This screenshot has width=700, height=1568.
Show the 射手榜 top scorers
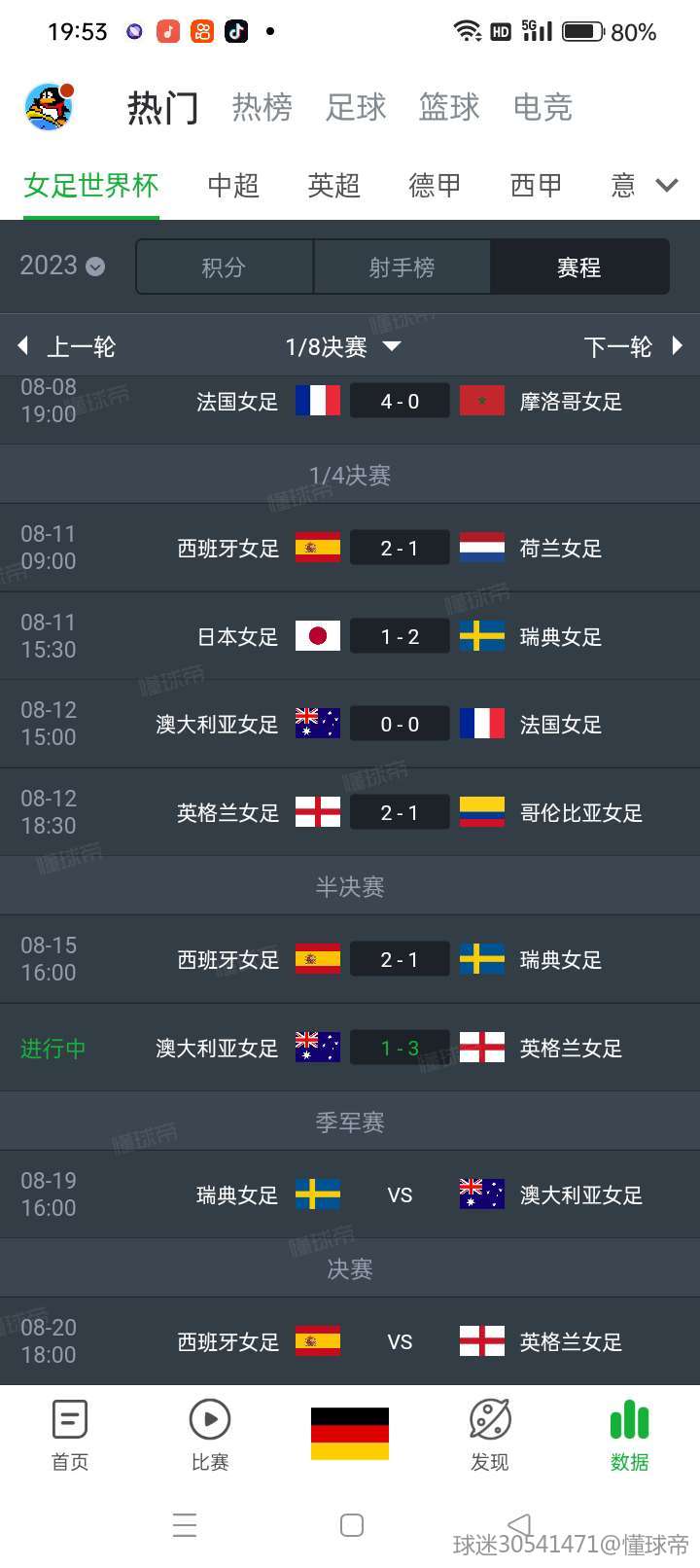pyautogui.click(x=402, y=267)
